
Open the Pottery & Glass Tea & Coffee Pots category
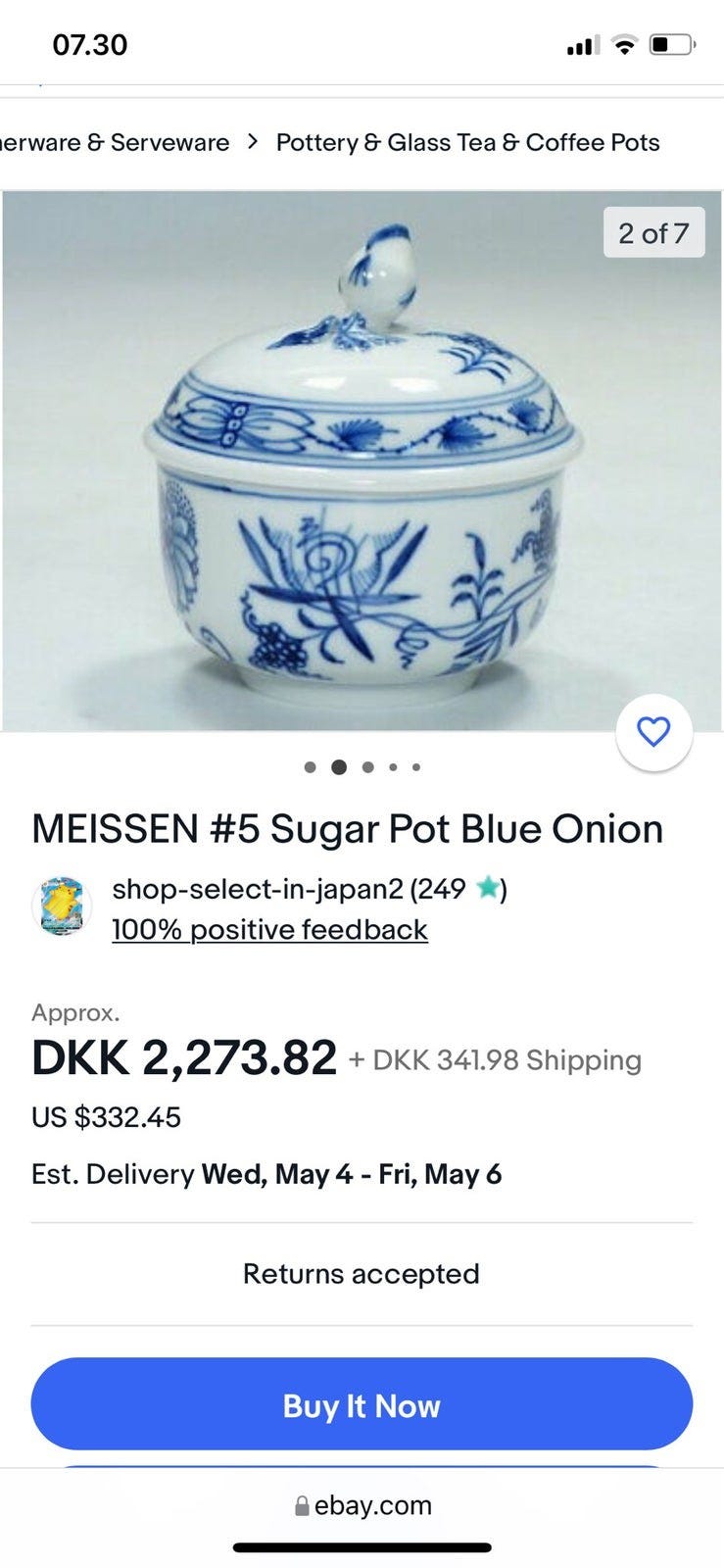point(467,143)
